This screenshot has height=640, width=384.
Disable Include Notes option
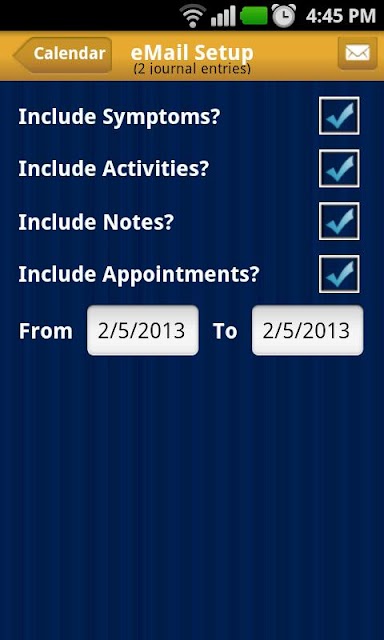(339, 221)
